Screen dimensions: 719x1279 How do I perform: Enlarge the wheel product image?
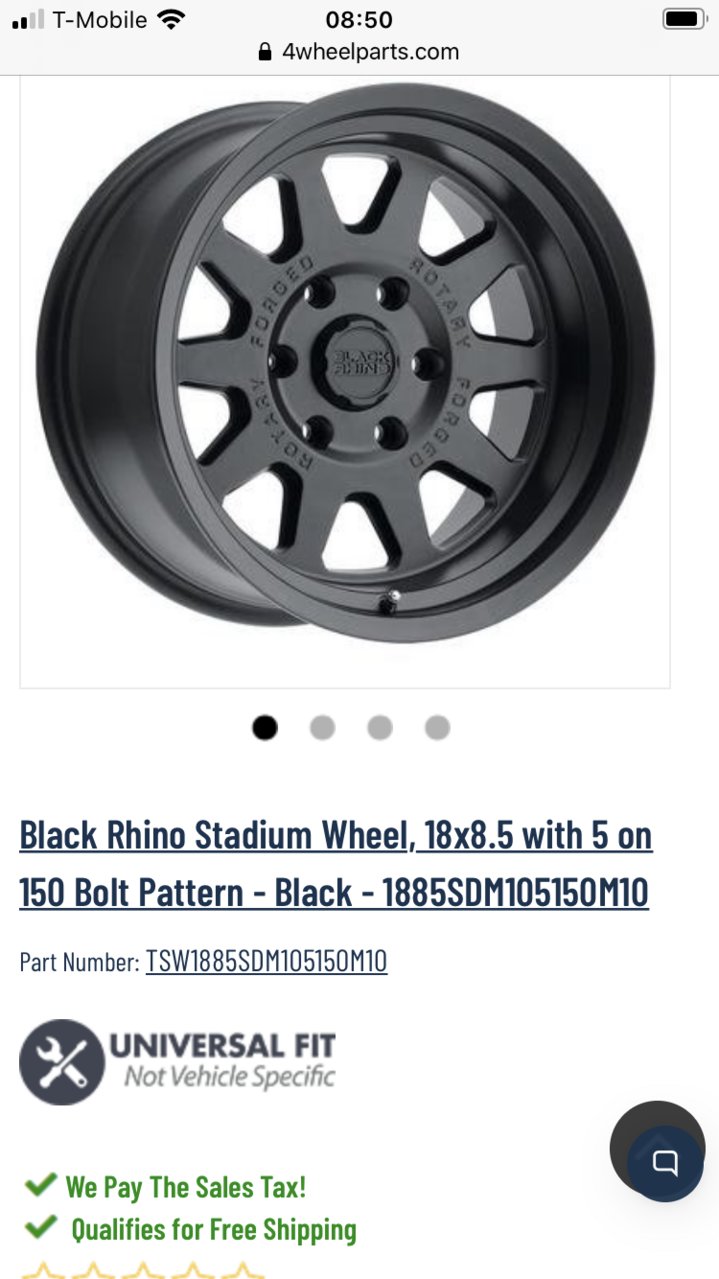pos(345,380)
